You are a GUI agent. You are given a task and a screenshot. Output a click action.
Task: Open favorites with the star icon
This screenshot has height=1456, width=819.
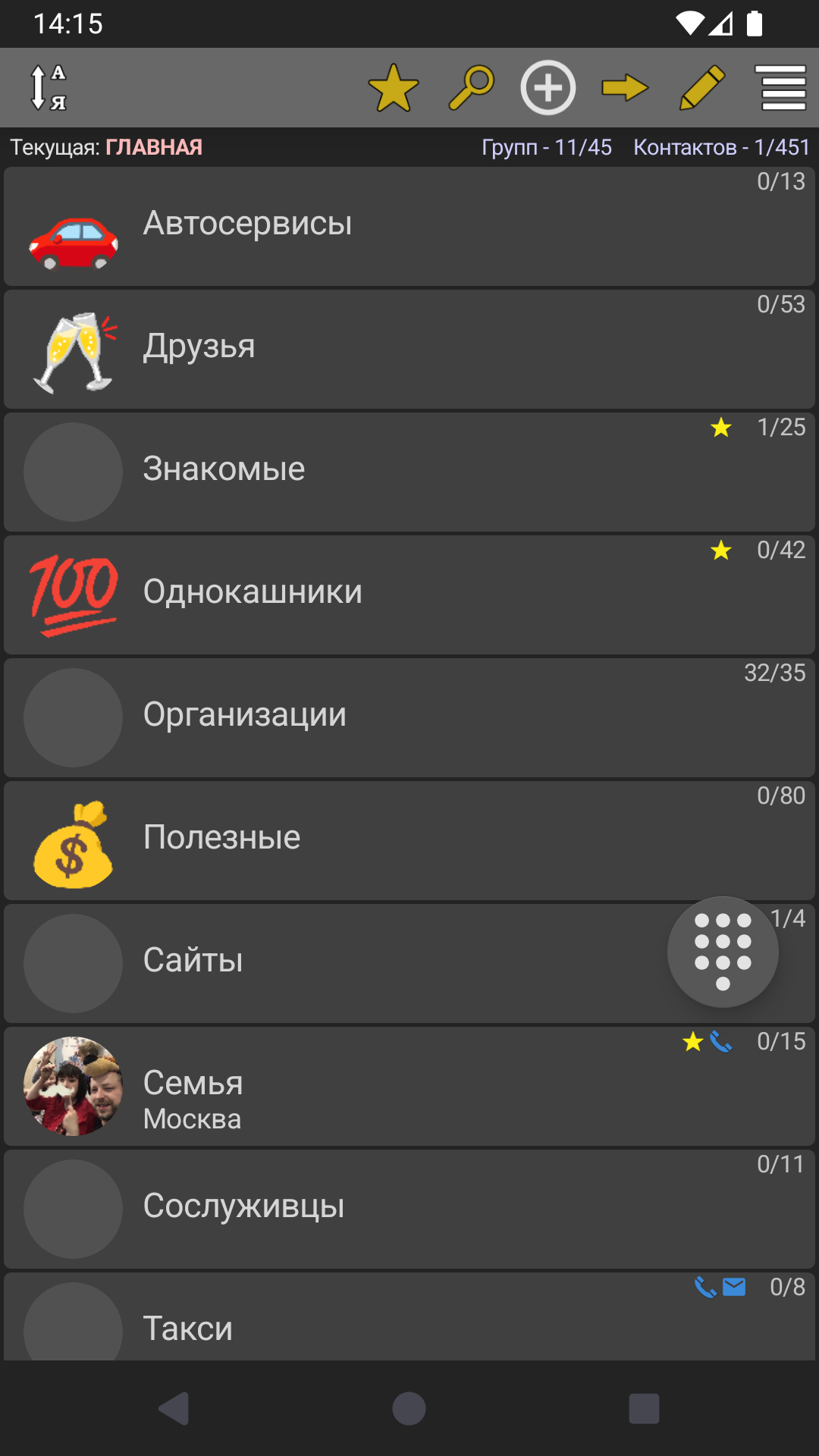pyautogui.click(x=394, y=88)
